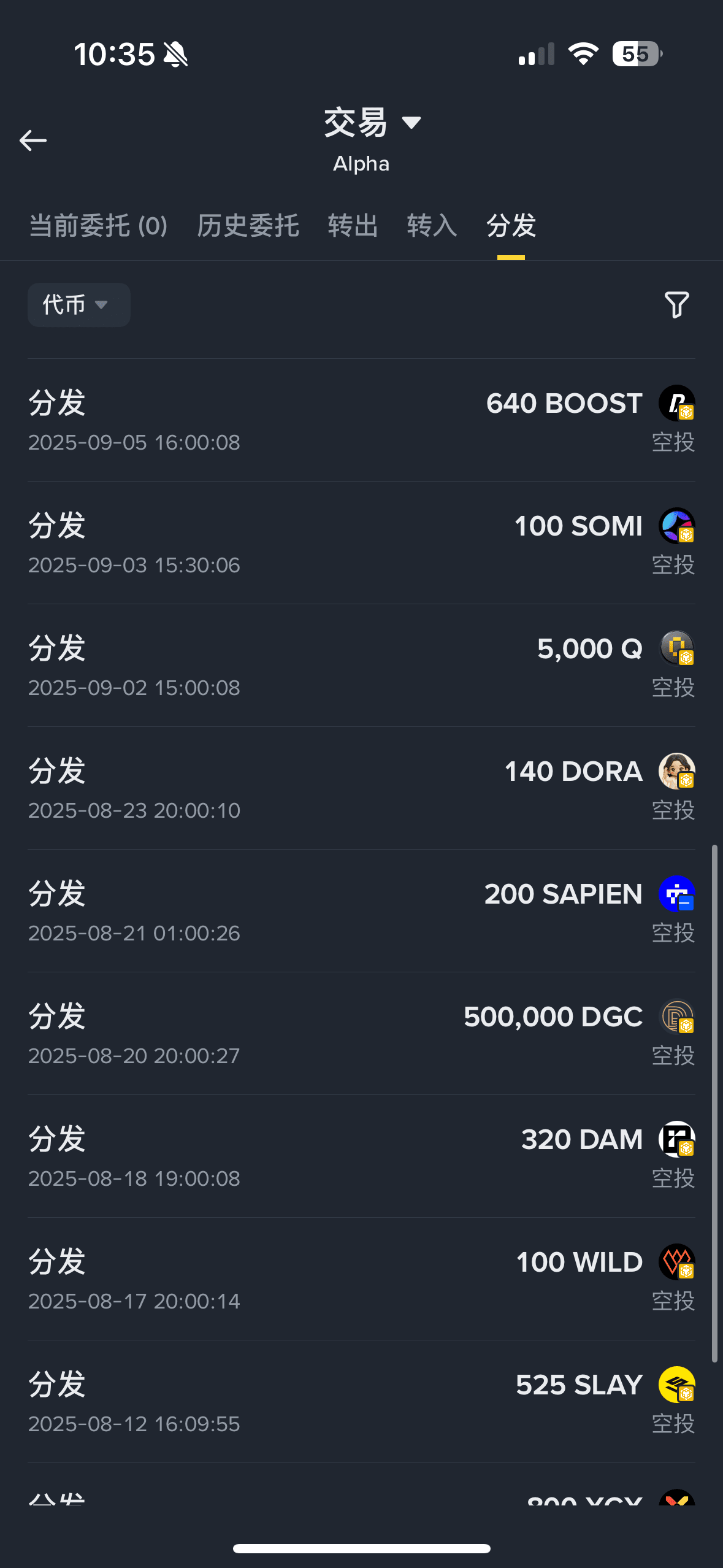Expand the 交易 Alpha title dropdown
This screenshot has height=1568, width=723.
[x=372, y=123]
